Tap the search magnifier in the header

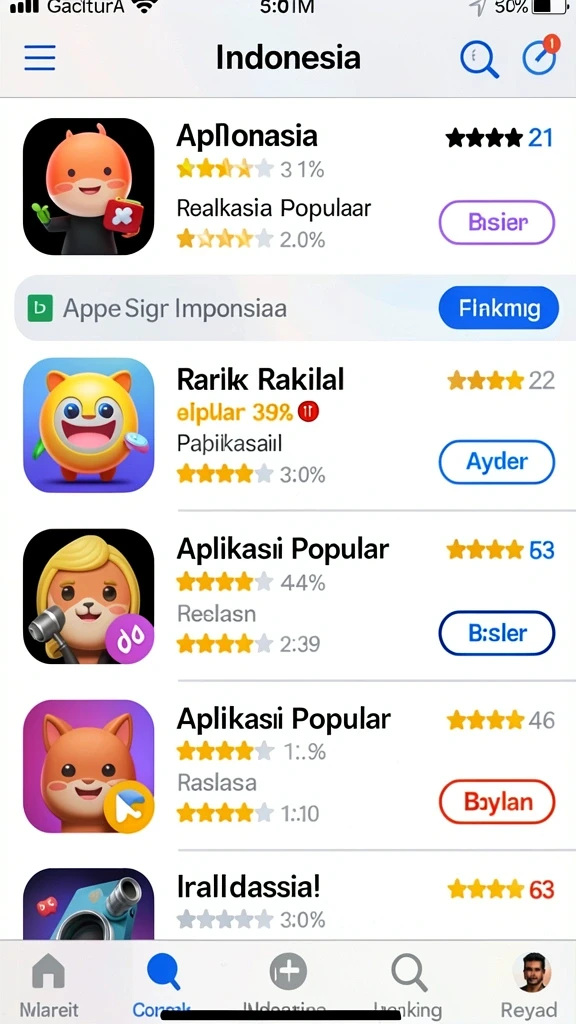[x=479, y=59]
